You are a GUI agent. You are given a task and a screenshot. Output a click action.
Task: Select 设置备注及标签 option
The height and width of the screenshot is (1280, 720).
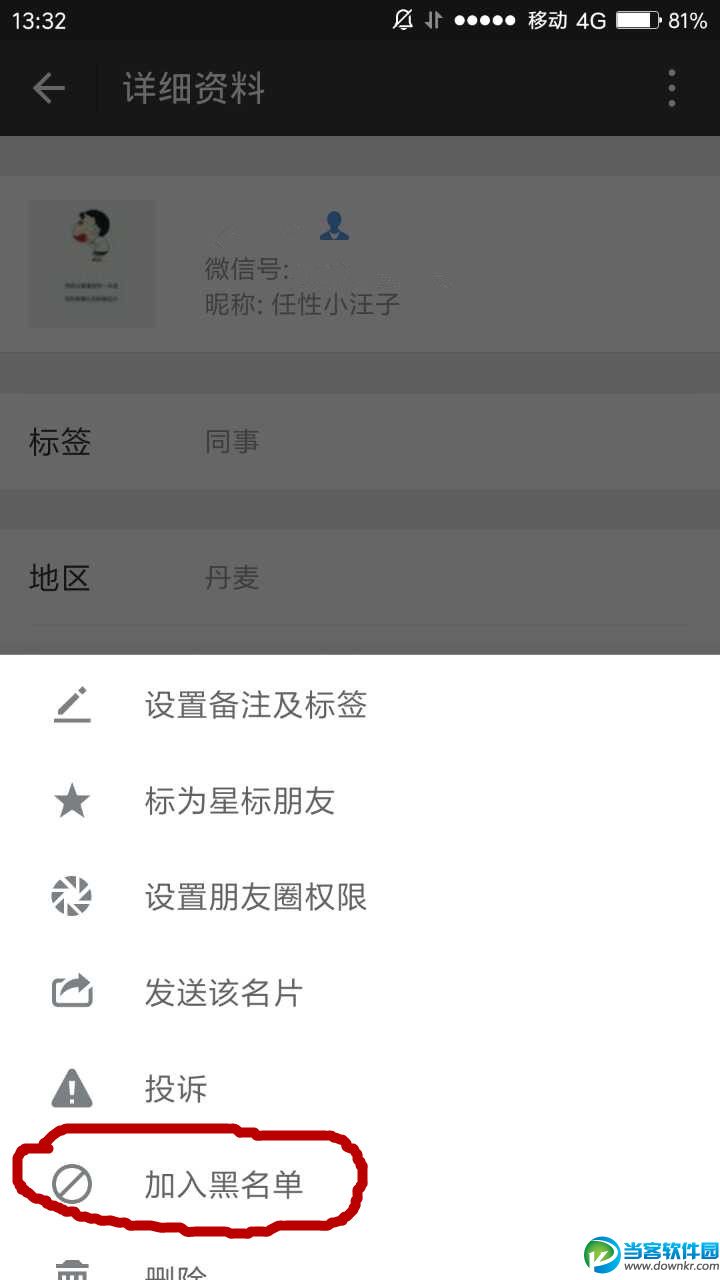click(x=255, y=706)
